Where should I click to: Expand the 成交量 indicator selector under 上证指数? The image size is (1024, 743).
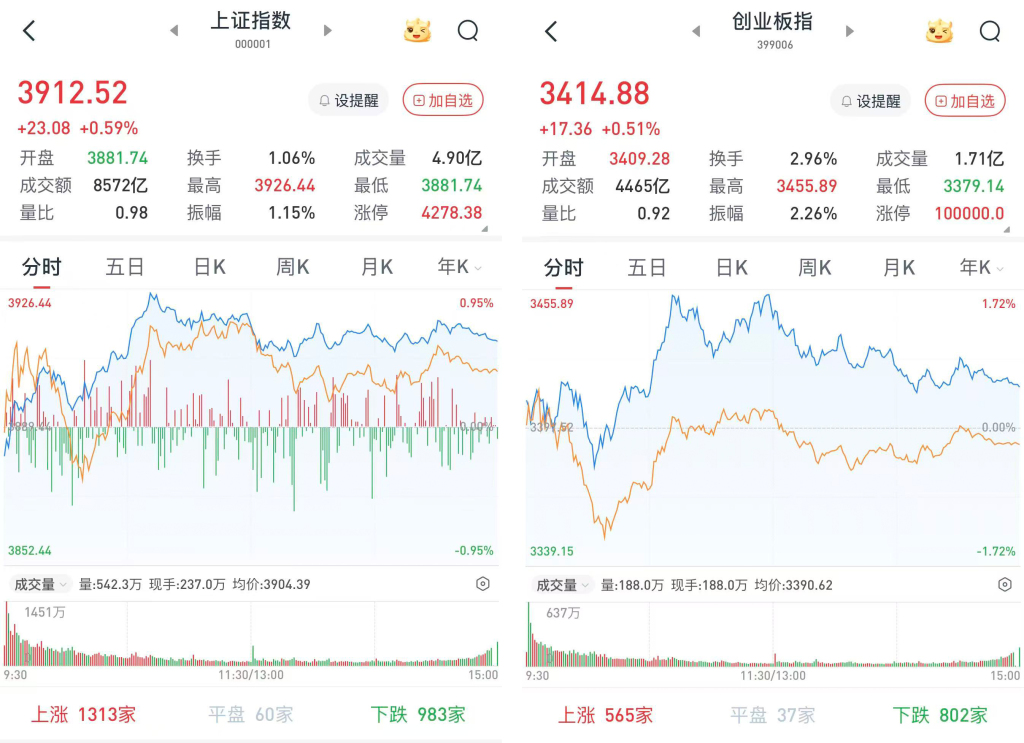coord(40,584)
